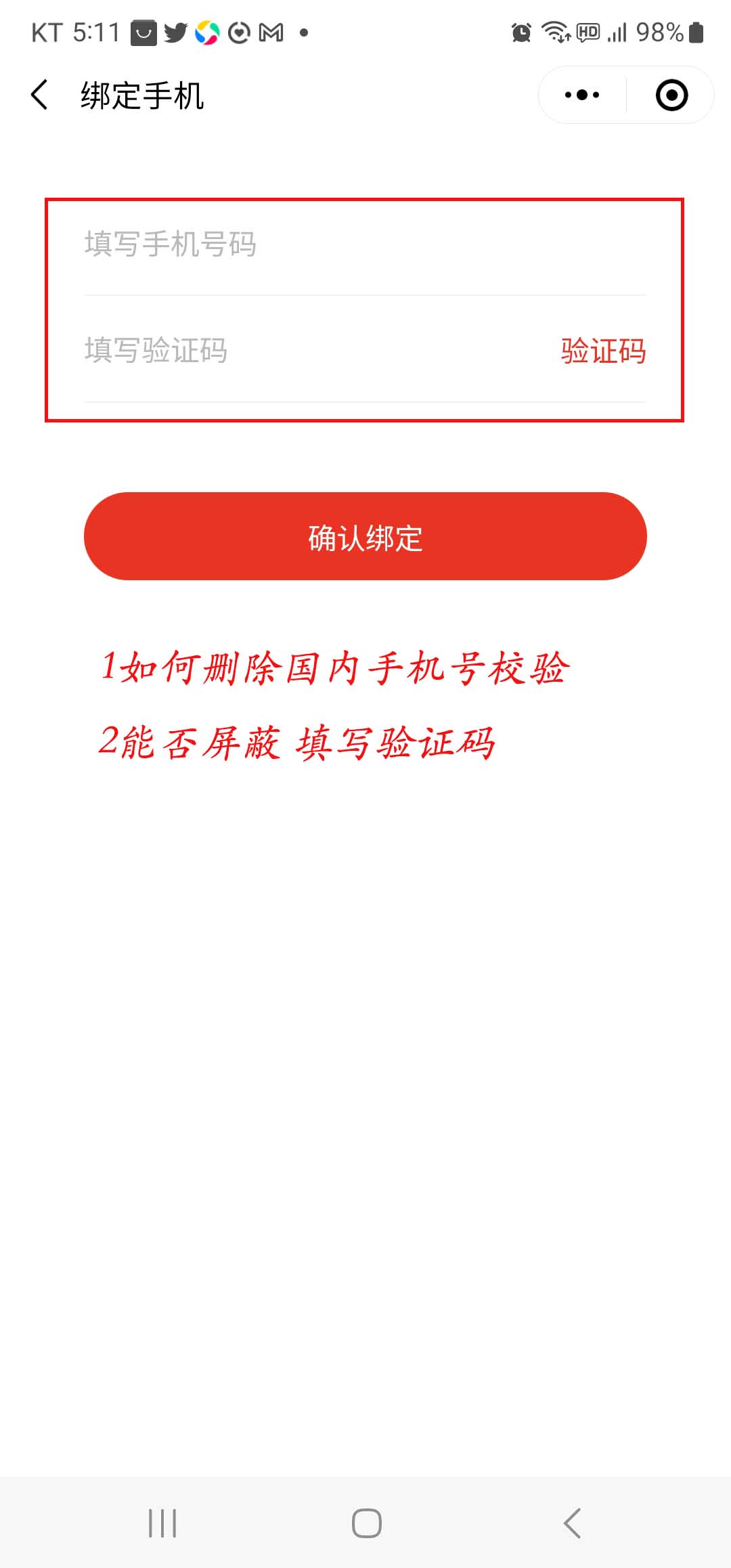Screen dimensions: 731x1568
Task: Request a code via the red 验证码 link
Action: (x=603, y=351)
